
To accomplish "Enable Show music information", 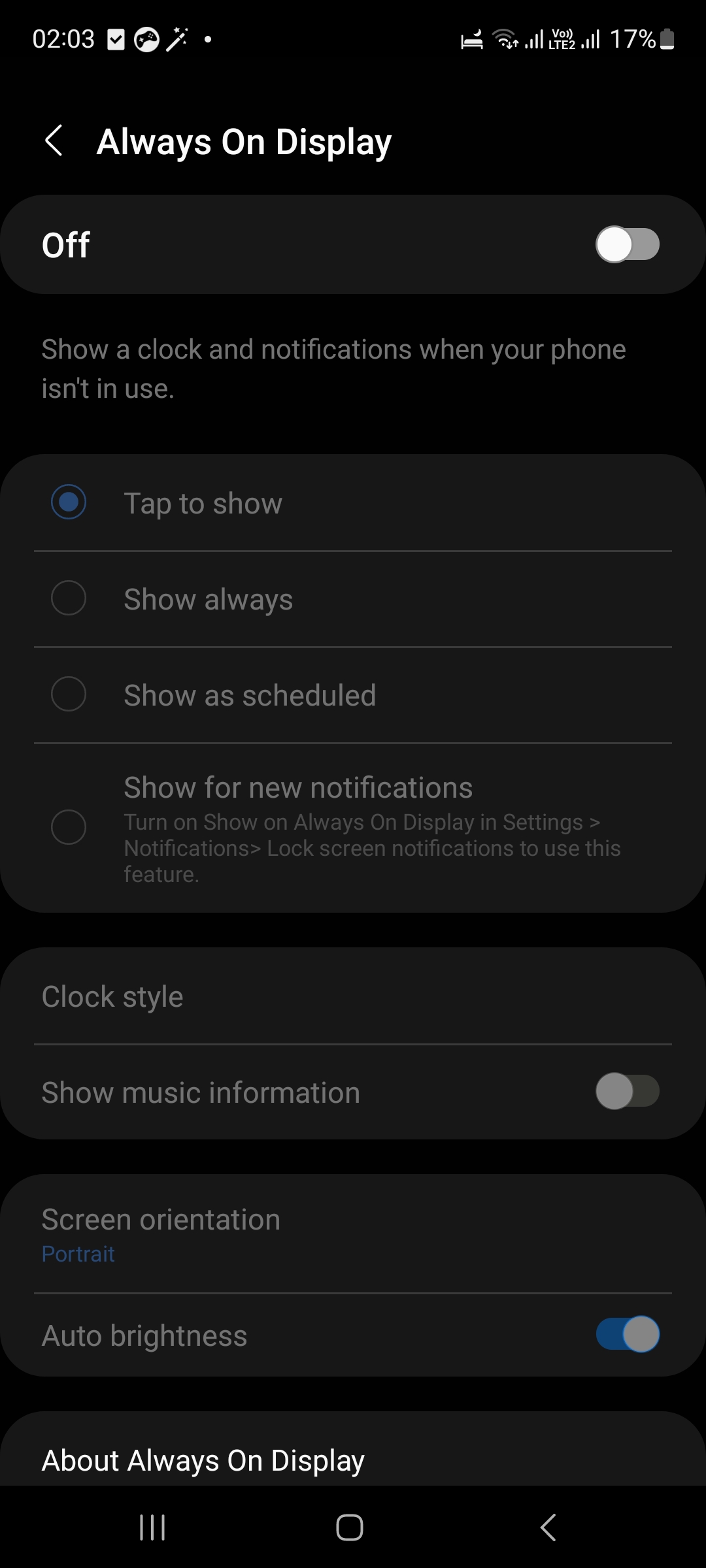I will pyautogui.click(x=629, y=1091).
